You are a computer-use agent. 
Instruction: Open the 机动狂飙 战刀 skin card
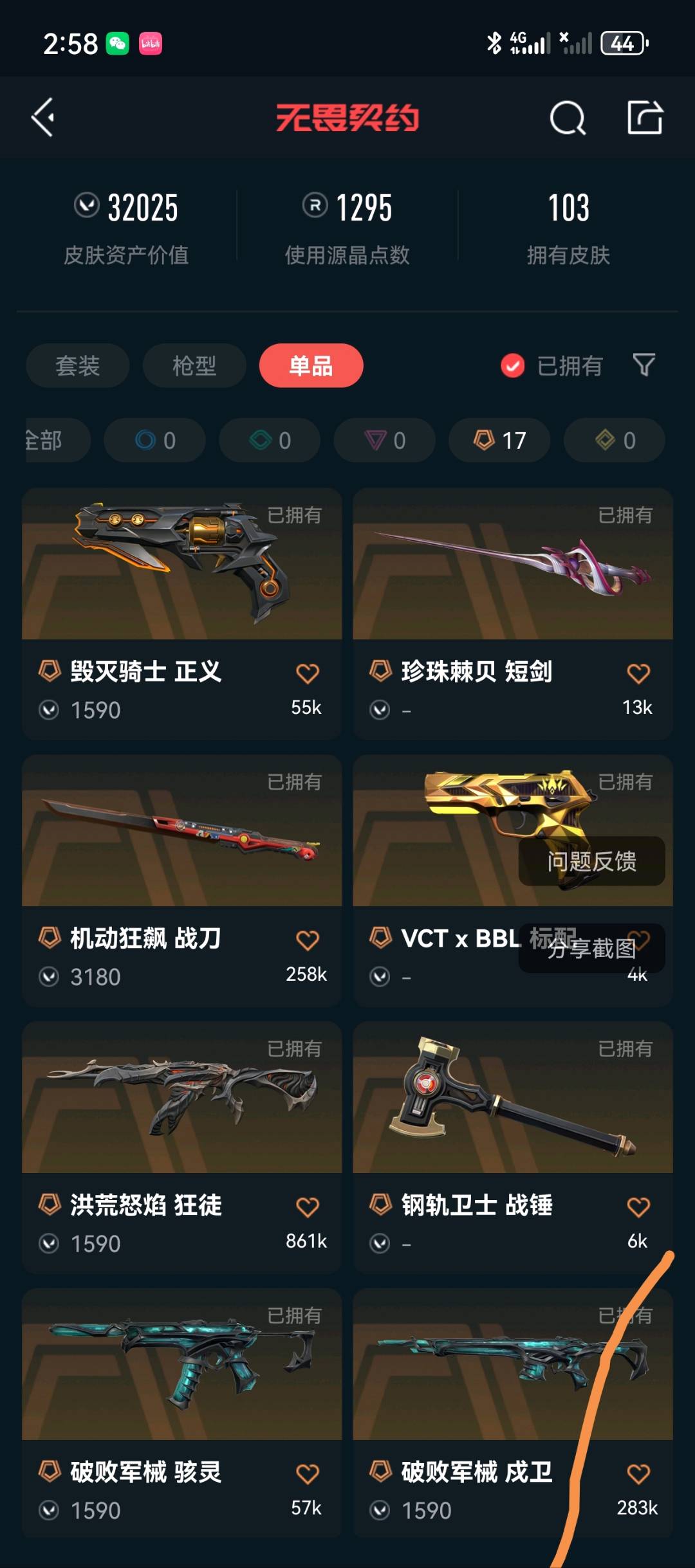tap(181, 880)
